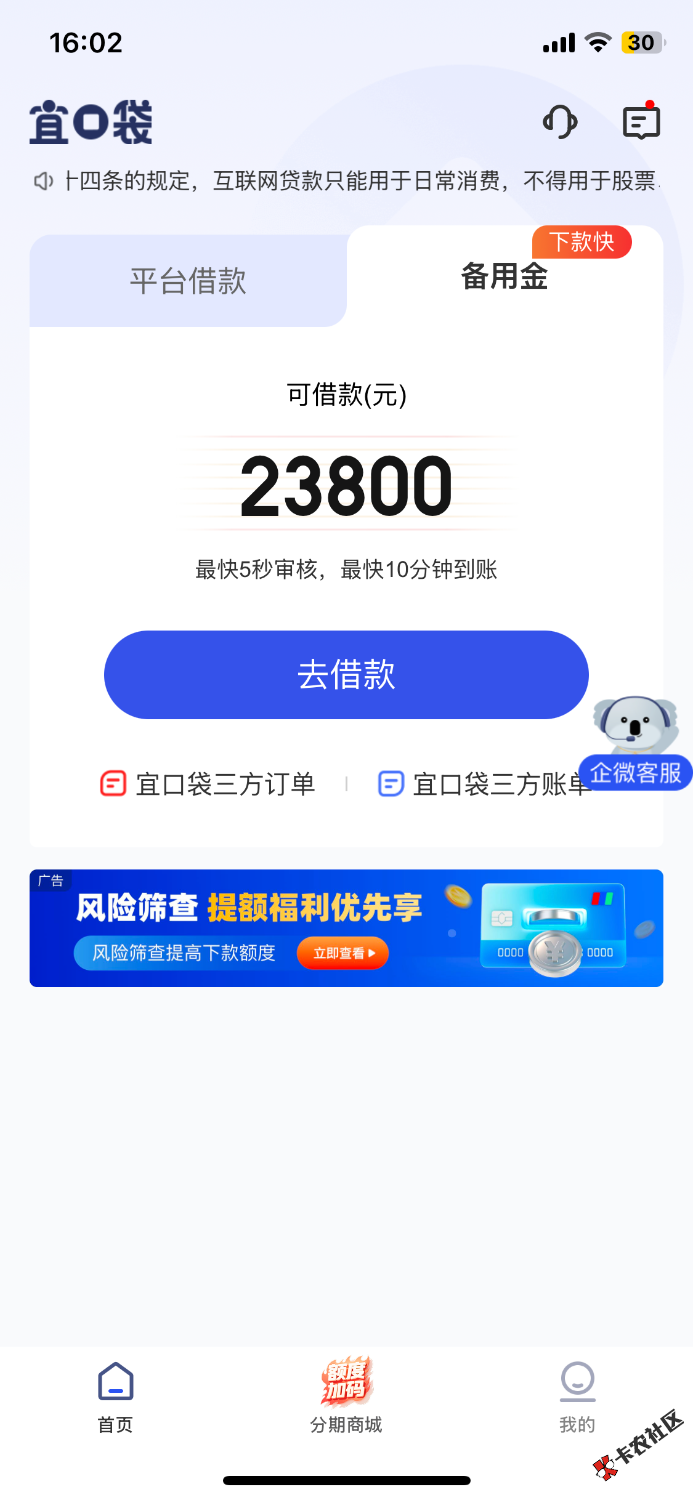Go to the 首页 tab

[x=115, y=1398]
